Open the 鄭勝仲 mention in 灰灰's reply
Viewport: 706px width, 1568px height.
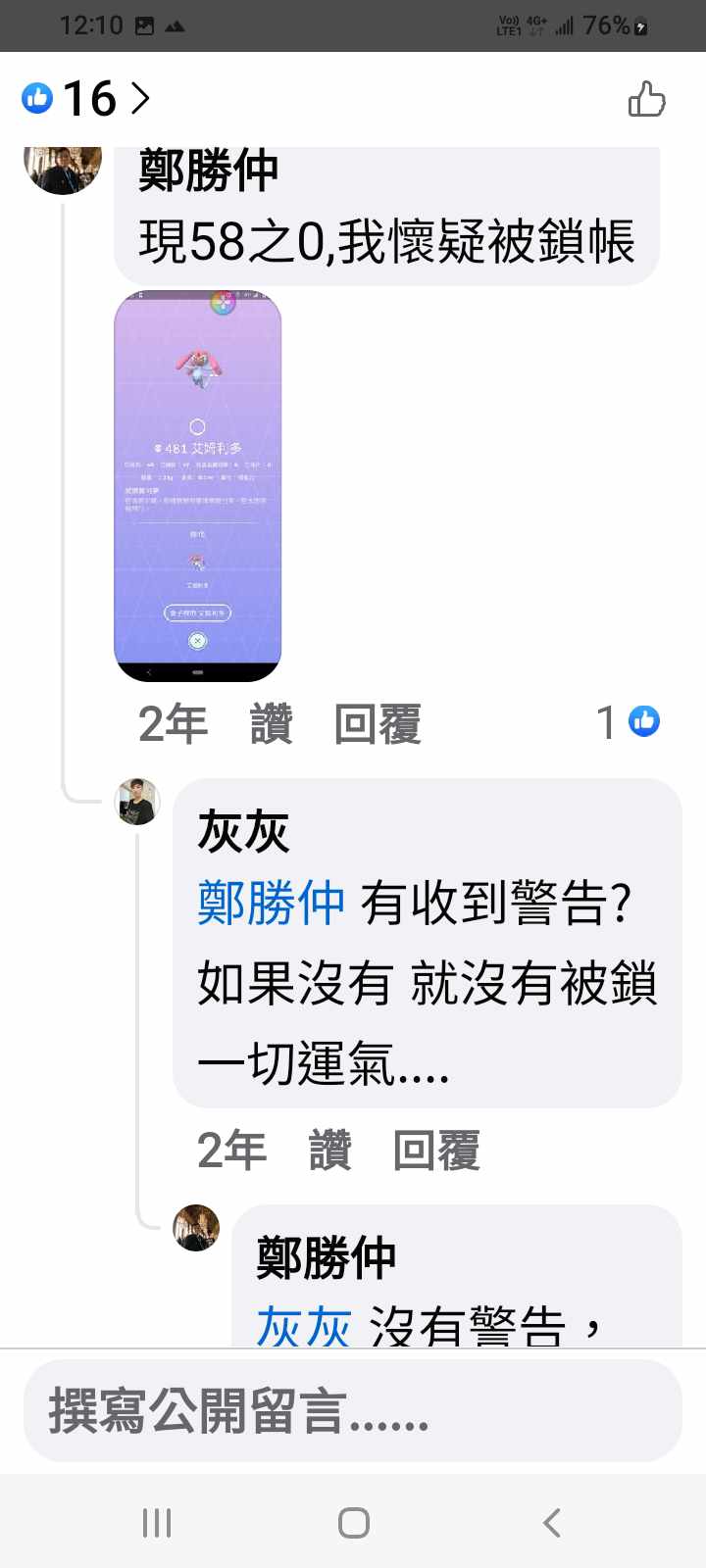tap(271, 903)
